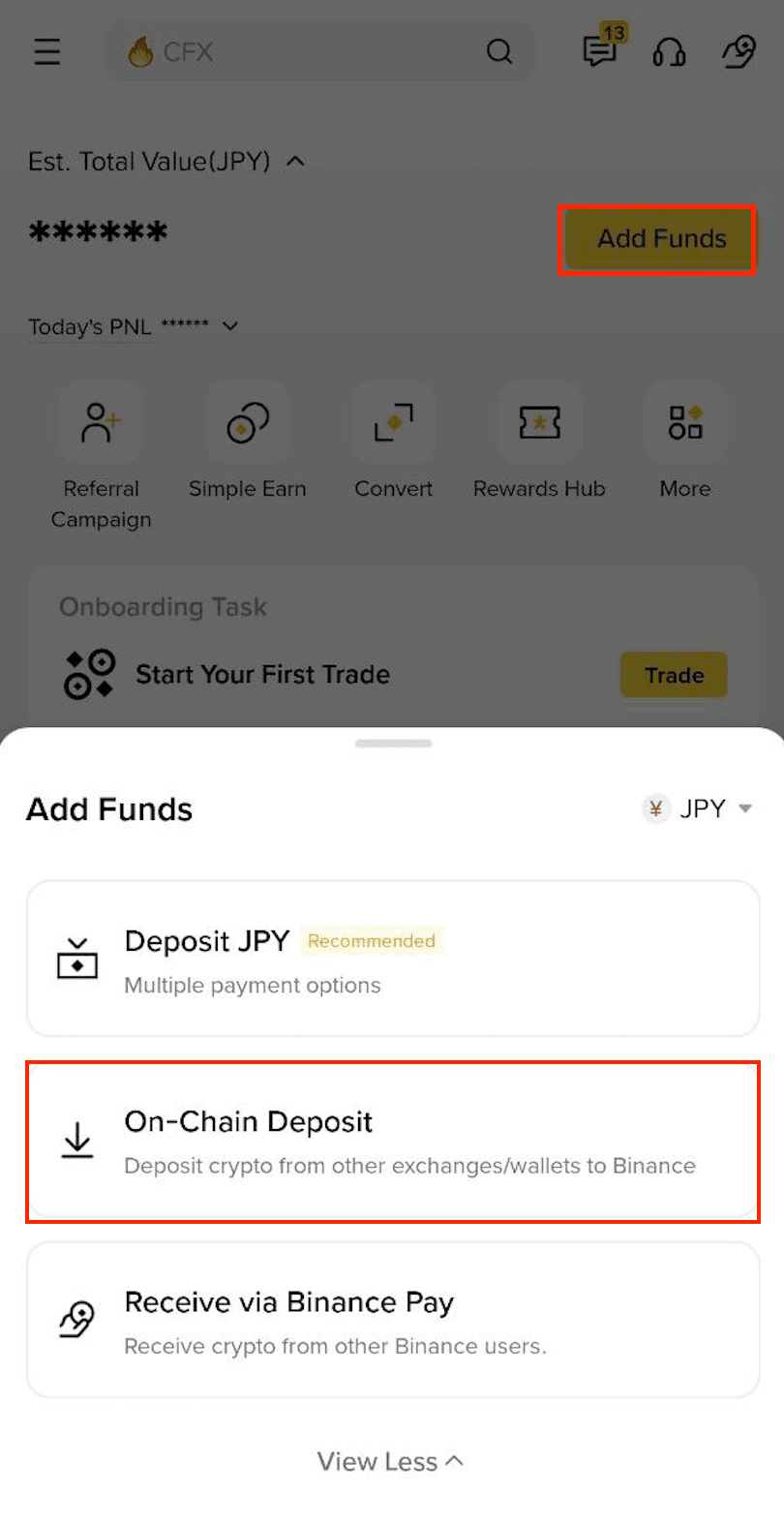The height and width of the screenshot is (1524, 784).
Task: Open the Binance Pay icon in the top bar
Action: [739, 52]
